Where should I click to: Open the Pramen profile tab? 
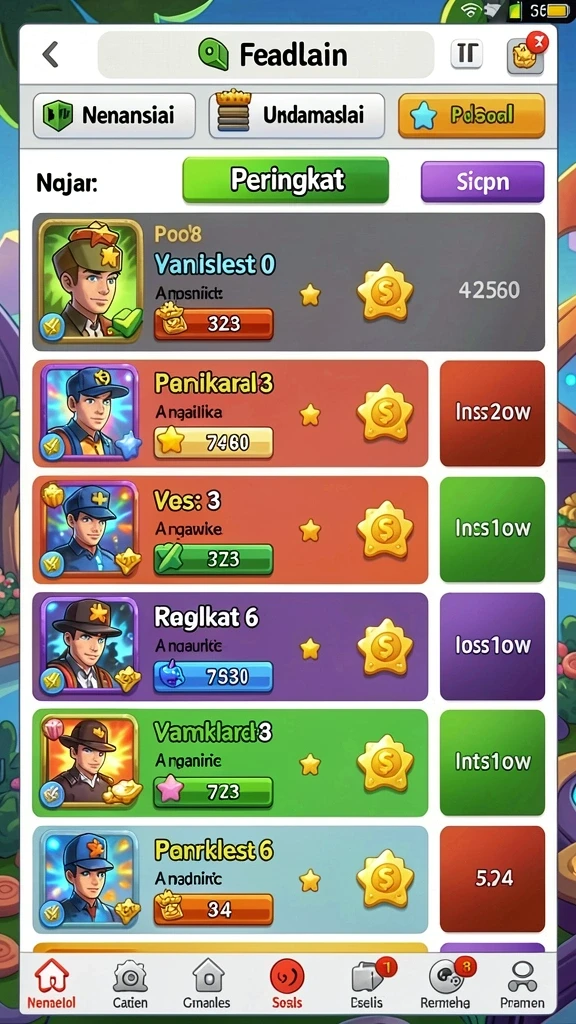(x=522, y=985)
